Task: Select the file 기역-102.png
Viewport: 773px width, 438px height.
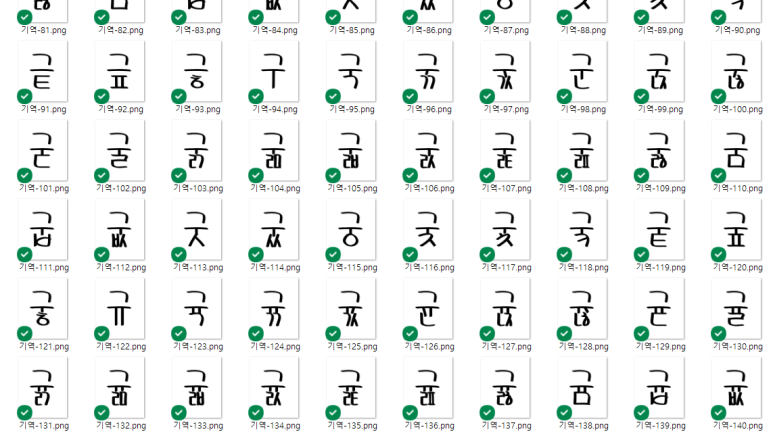Action: click(119, 151)
